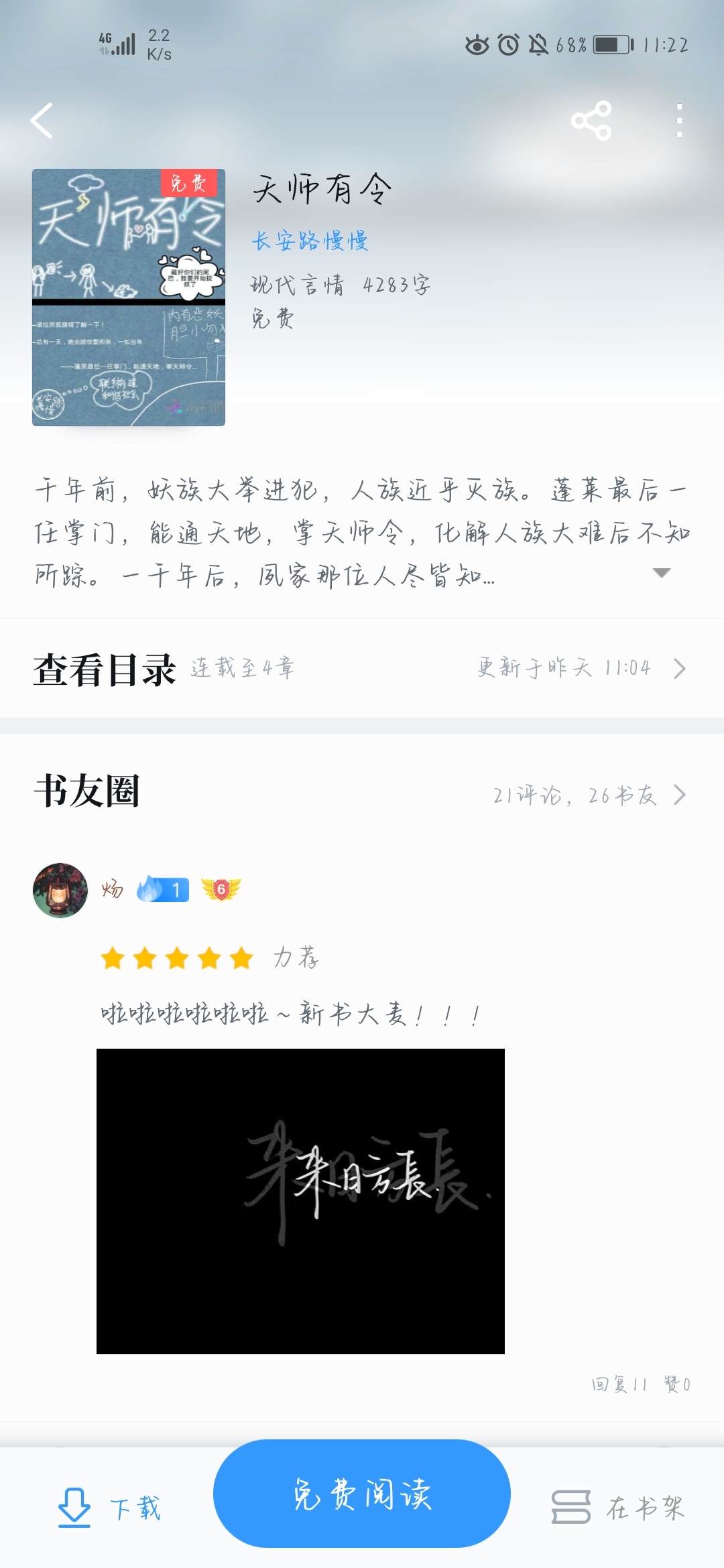Image resolution: width=724 pixels, height=1568 pixels.
Task: Open the three-dot overflow menu
Action: pos(680,121)
